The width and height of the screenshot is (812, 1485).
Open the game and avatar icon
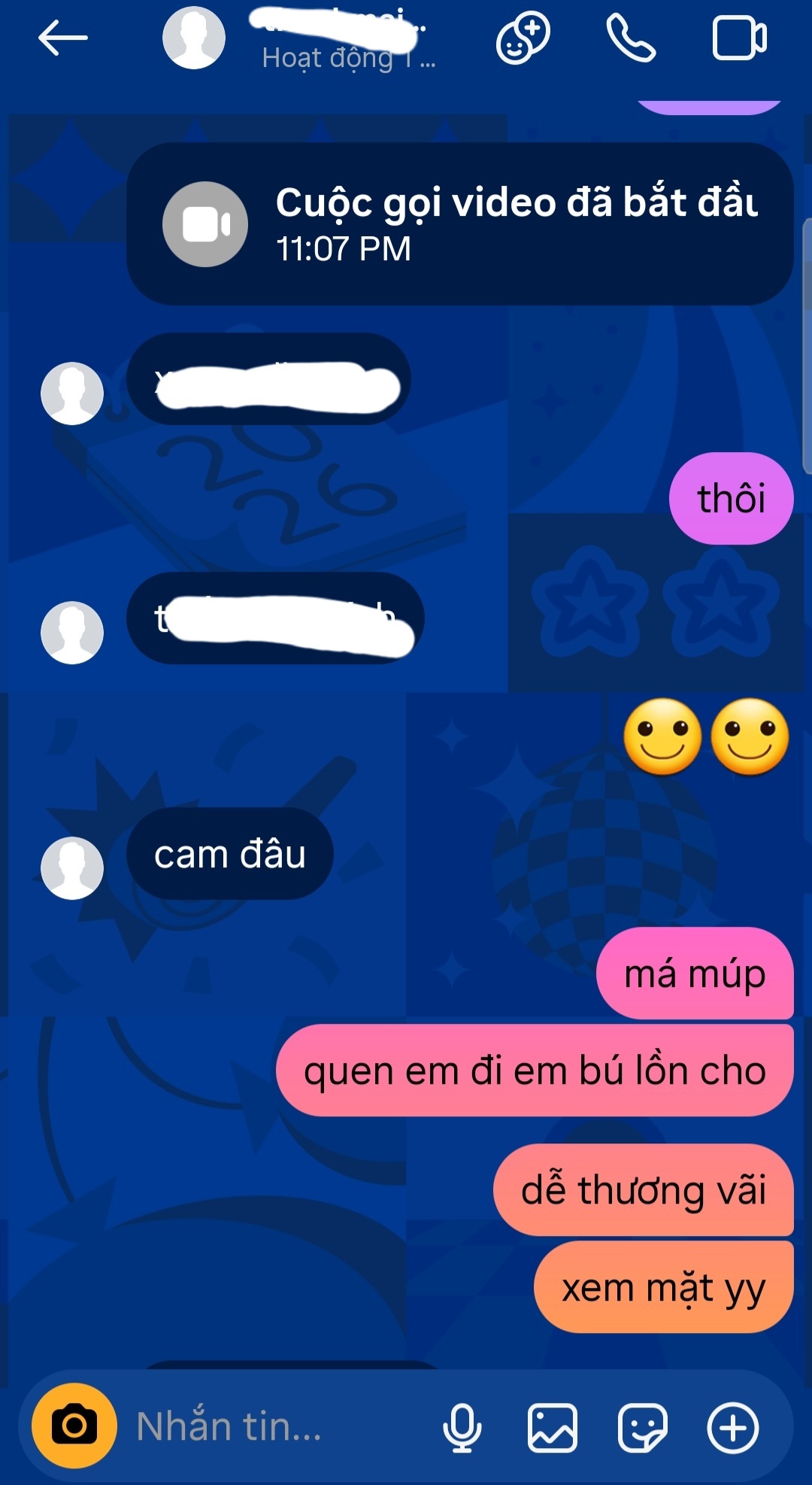tap(523, 38)
